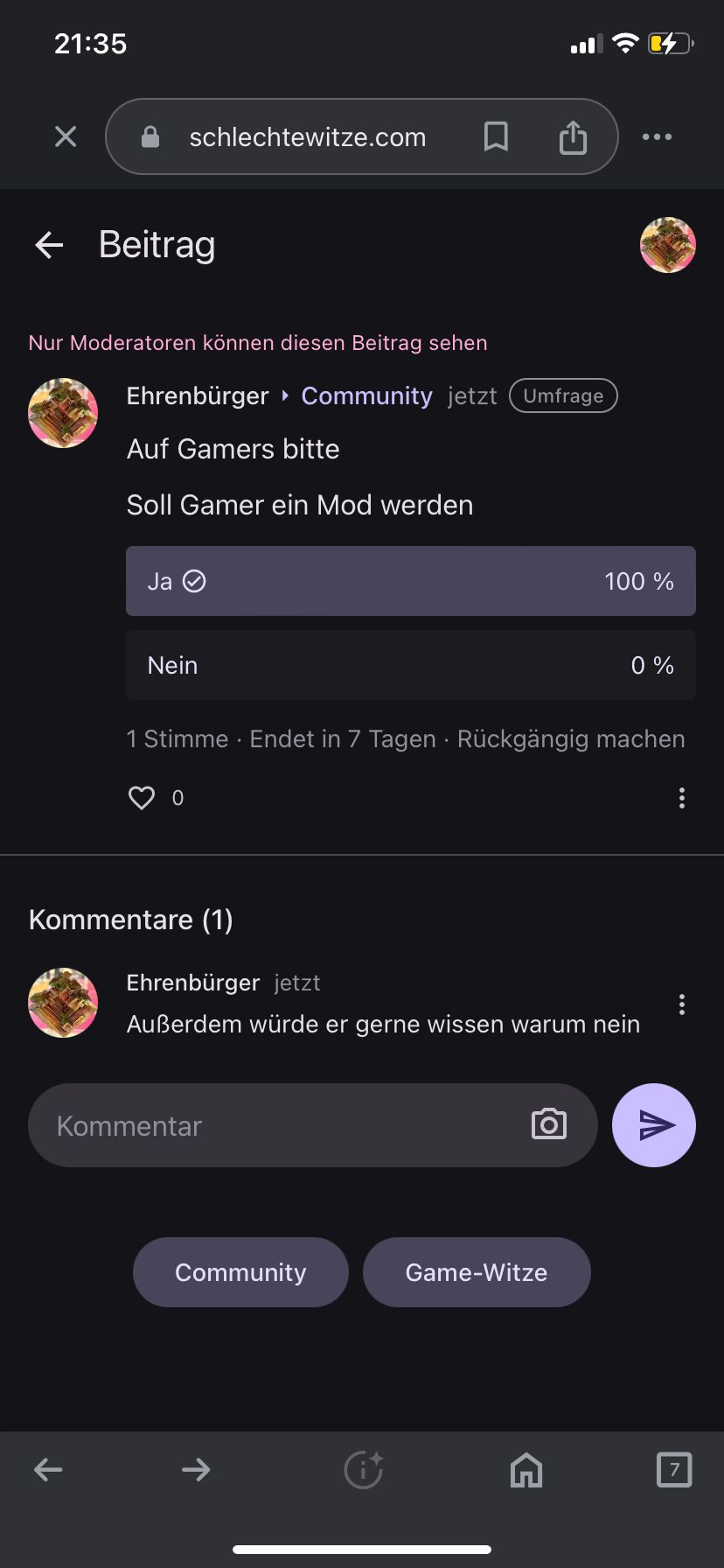Open the profile avatar in the header
This screenshot has width=724, height=1568.
tap(667, 245)
